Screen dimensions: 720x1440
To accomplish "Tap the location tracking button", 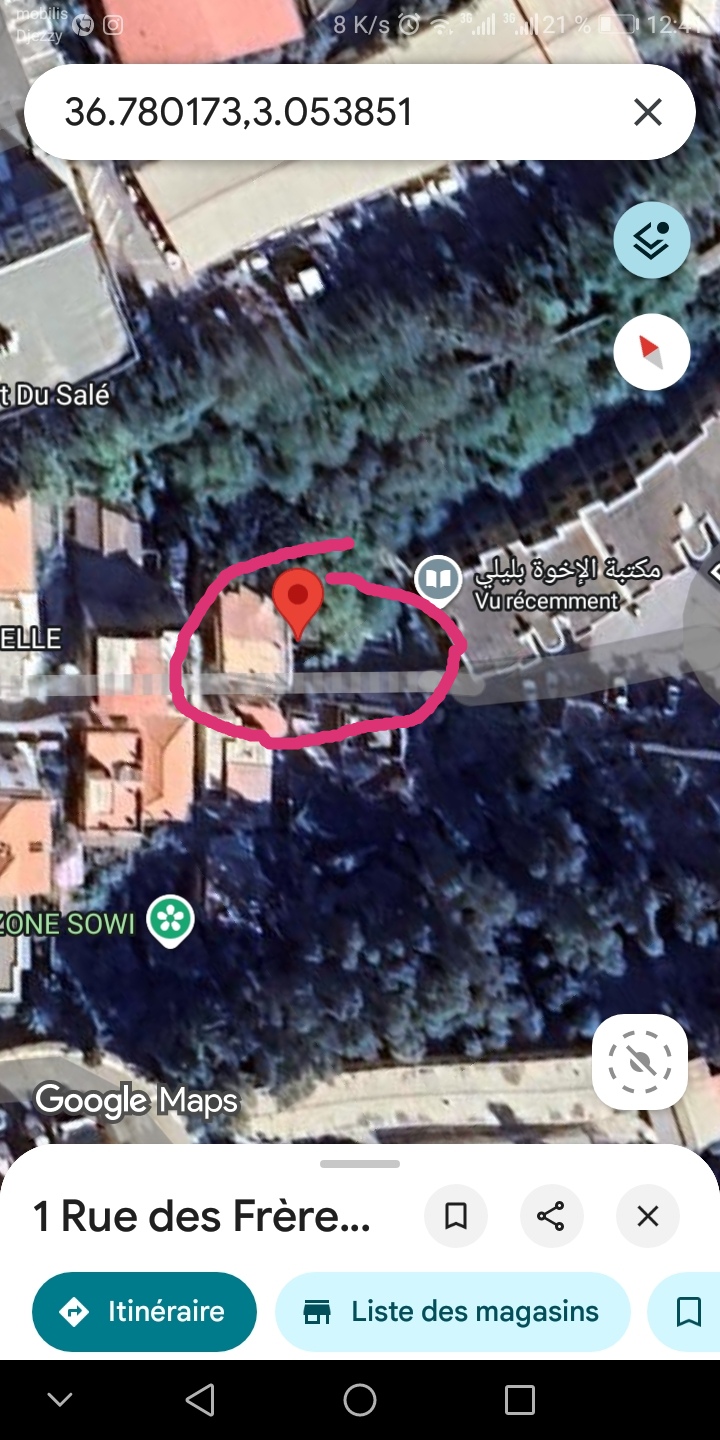I will [640, 1062].
